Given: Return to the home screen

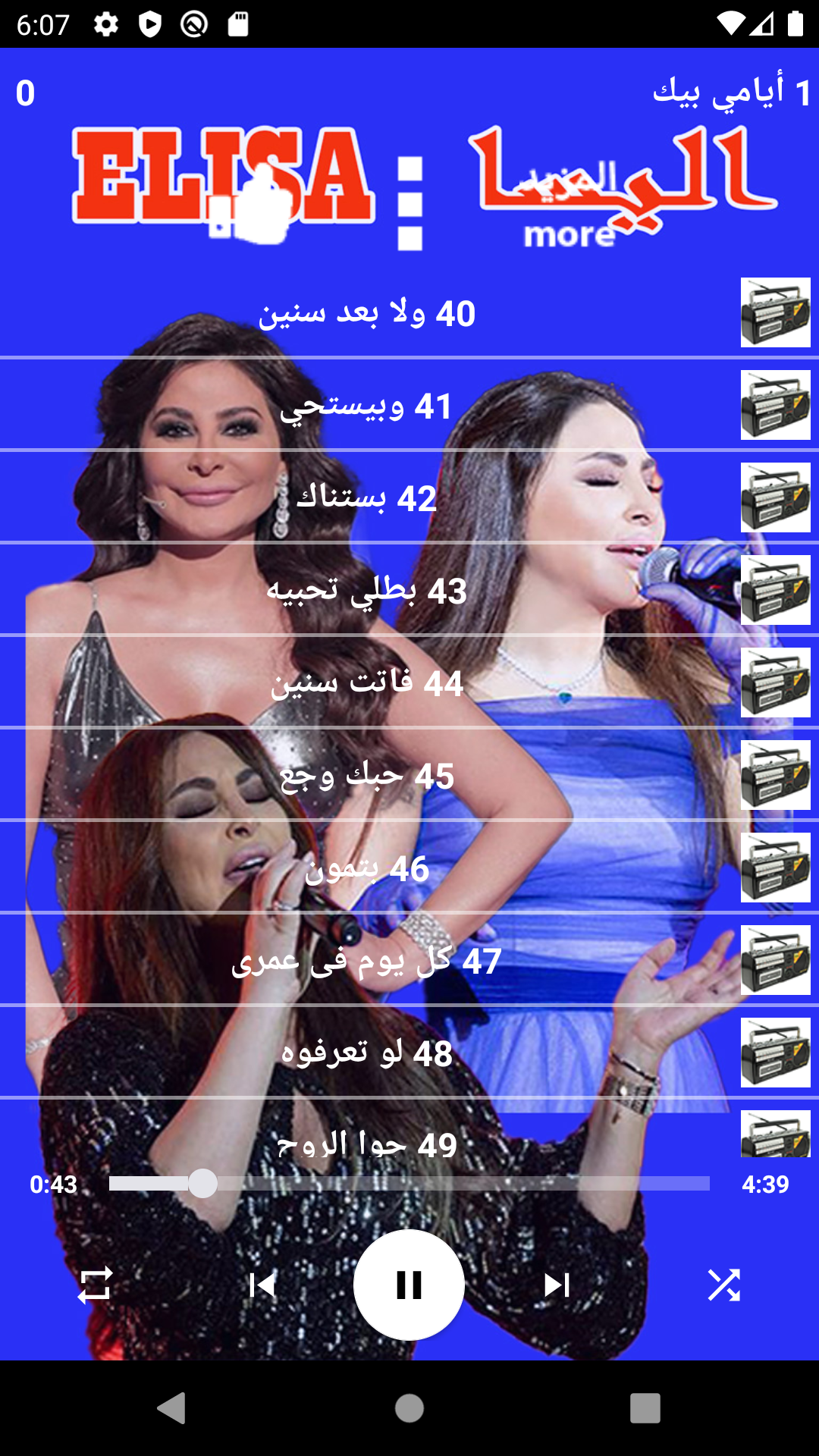Looking at the screenshot, I should 409,1408.
